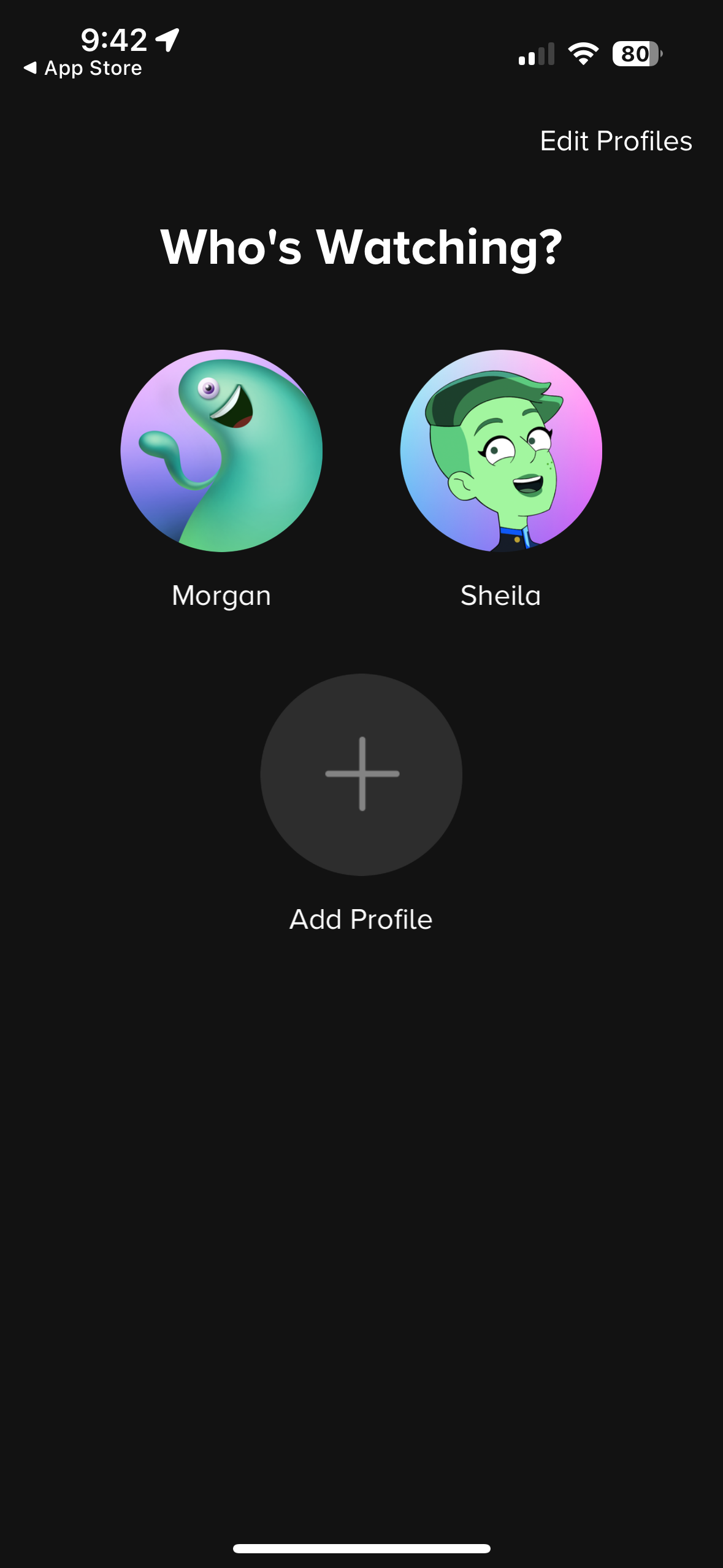Choose Sheila's profile
The height and width of the screenshot is (1568, 723).
tap(501, 451)
